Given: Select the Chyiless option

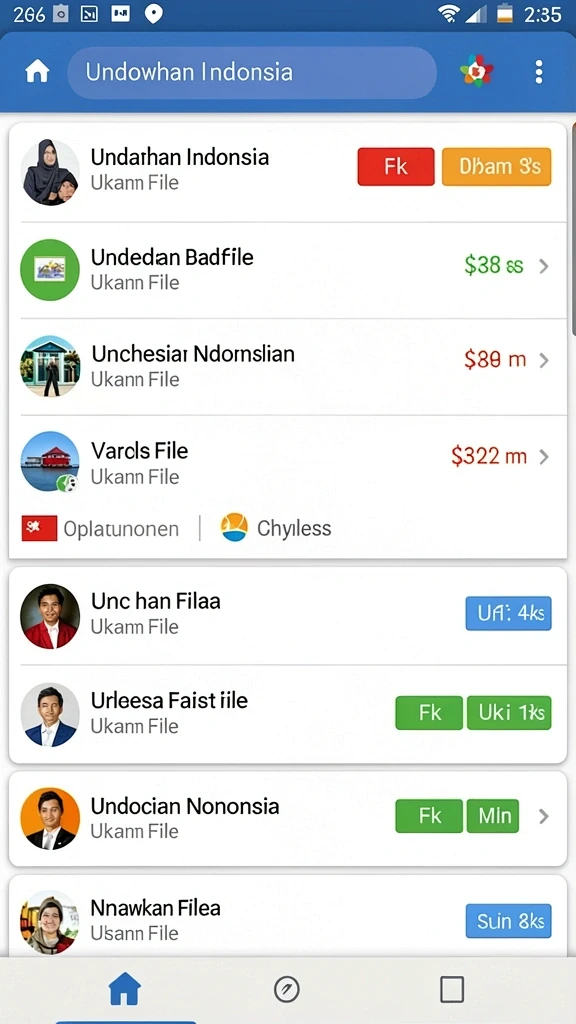Looking at the screenshot, I should click(276, 528).
